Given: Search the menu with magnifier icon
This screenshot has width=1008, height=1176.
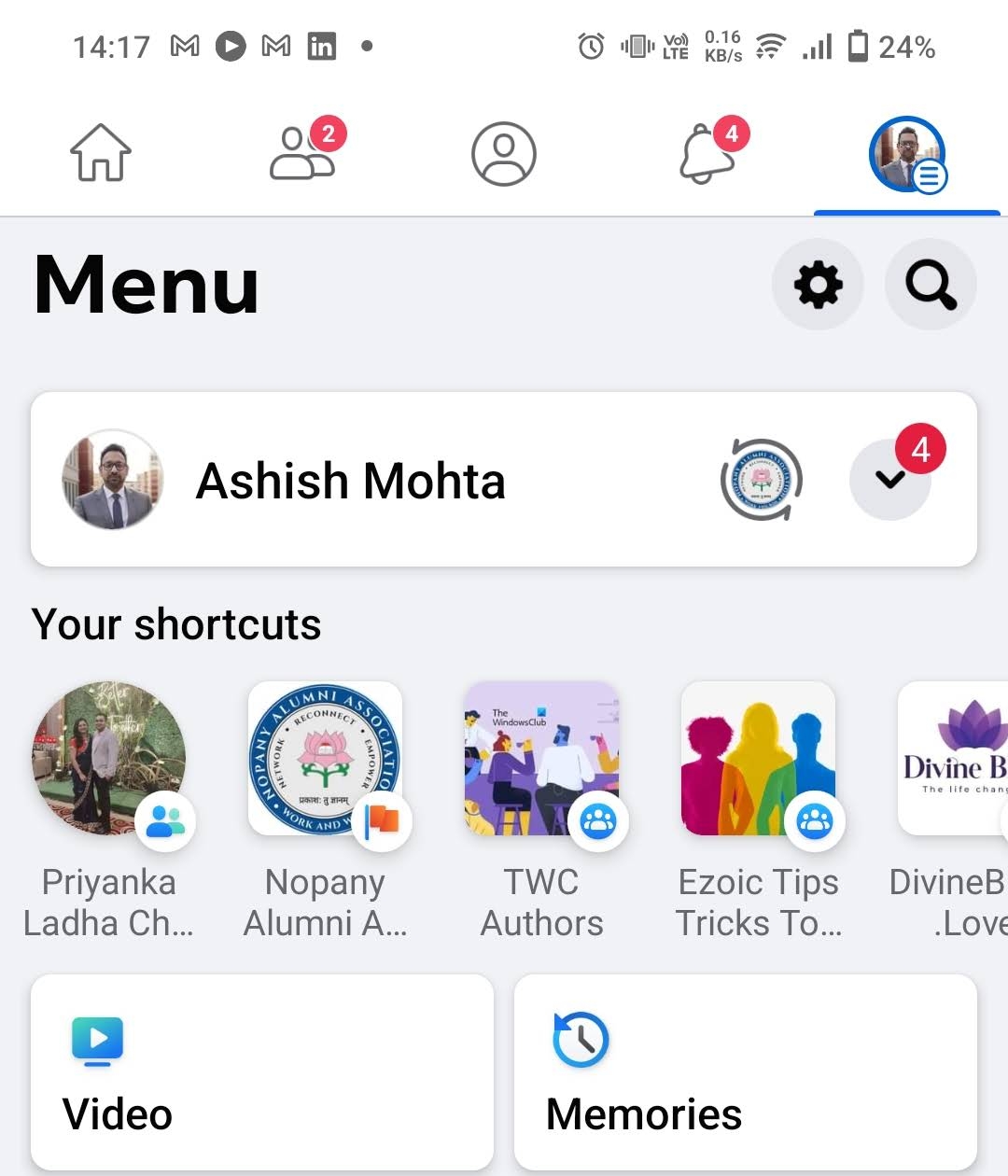Looking at the screenshot, I should pos(931,285).
